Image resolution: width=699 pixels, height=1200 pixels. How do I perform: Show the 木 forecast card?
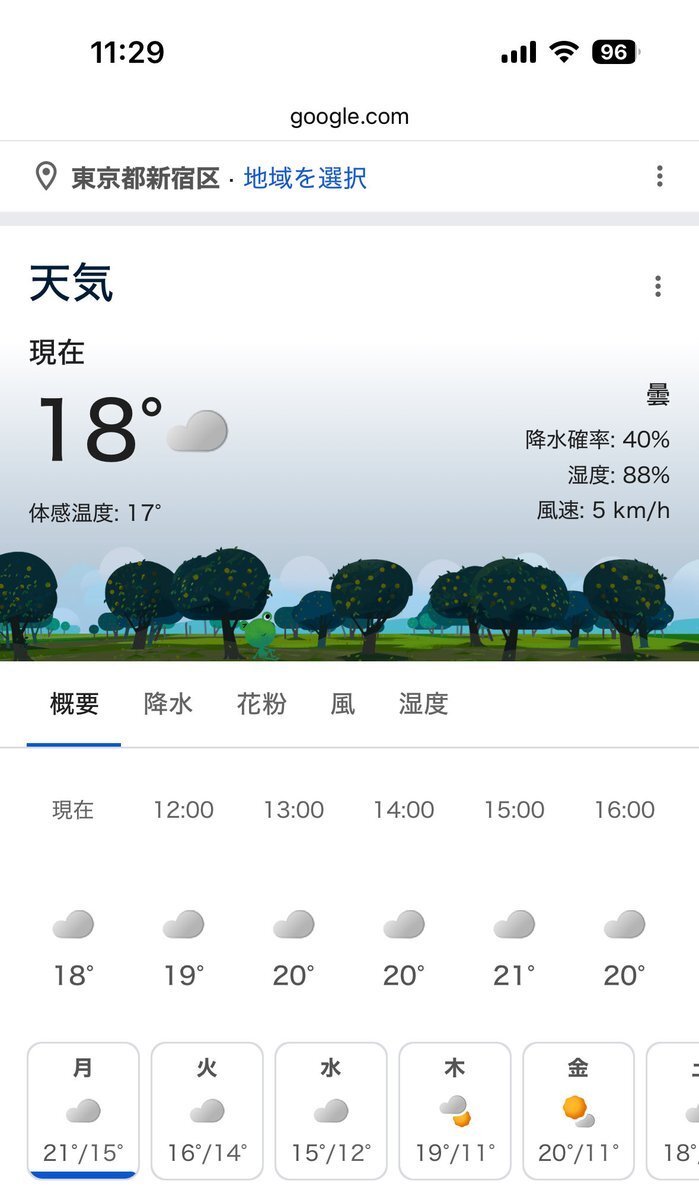point(455,1110)
